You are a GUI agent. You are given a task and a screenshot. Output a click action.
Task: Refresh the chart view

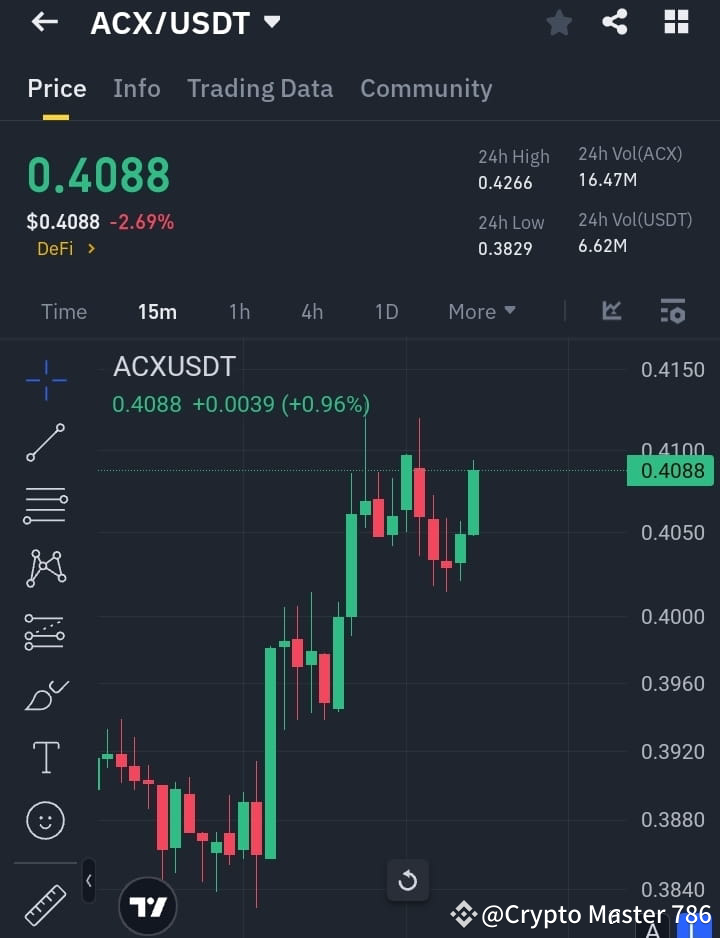tap(408, 881)
